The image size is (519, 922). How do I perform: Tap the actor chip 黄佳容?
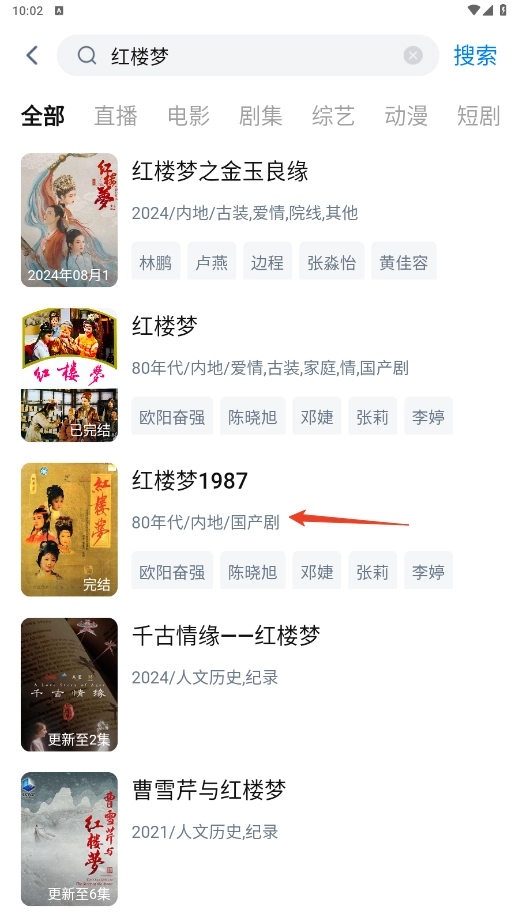tap(403, 262)
